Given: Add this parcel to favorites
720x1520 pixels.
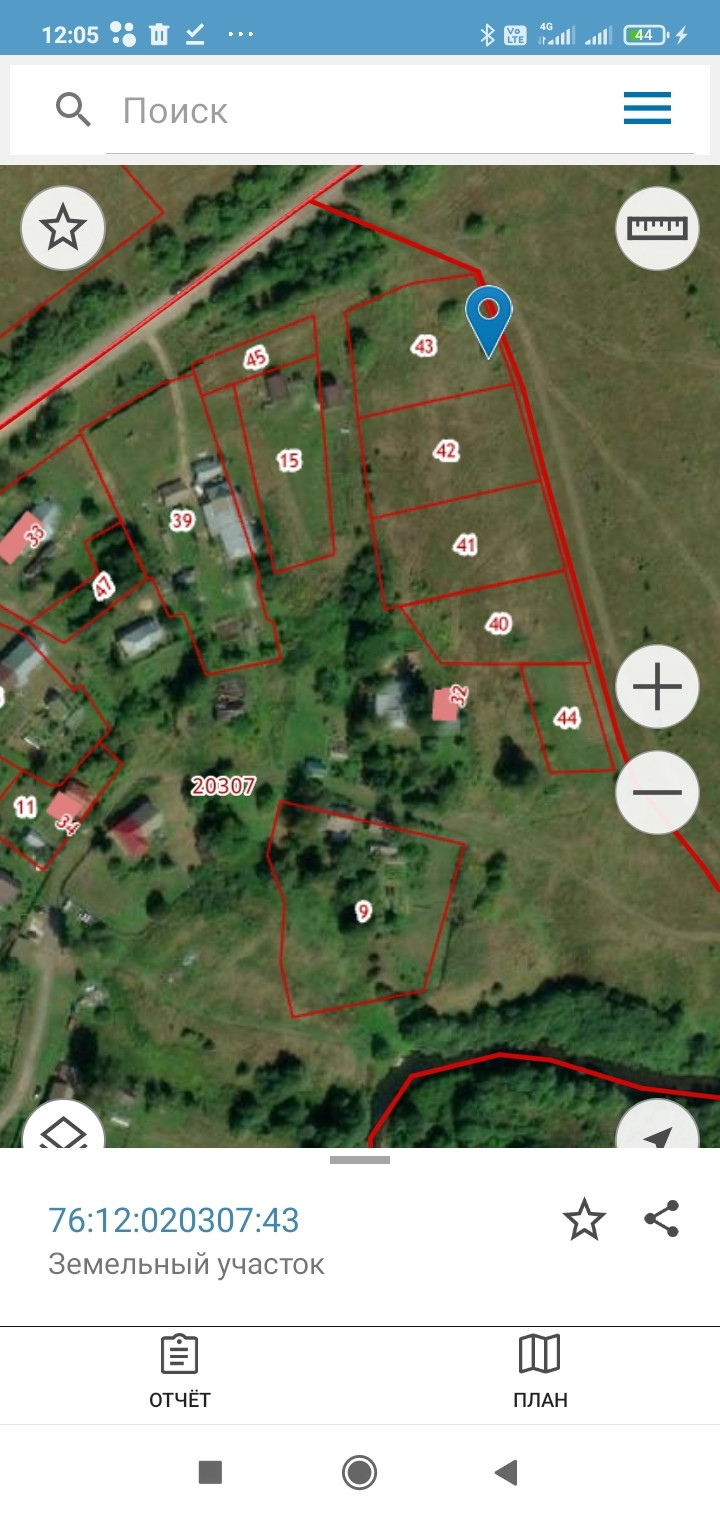Looking at the screenshot, I should click(584, 1220).
